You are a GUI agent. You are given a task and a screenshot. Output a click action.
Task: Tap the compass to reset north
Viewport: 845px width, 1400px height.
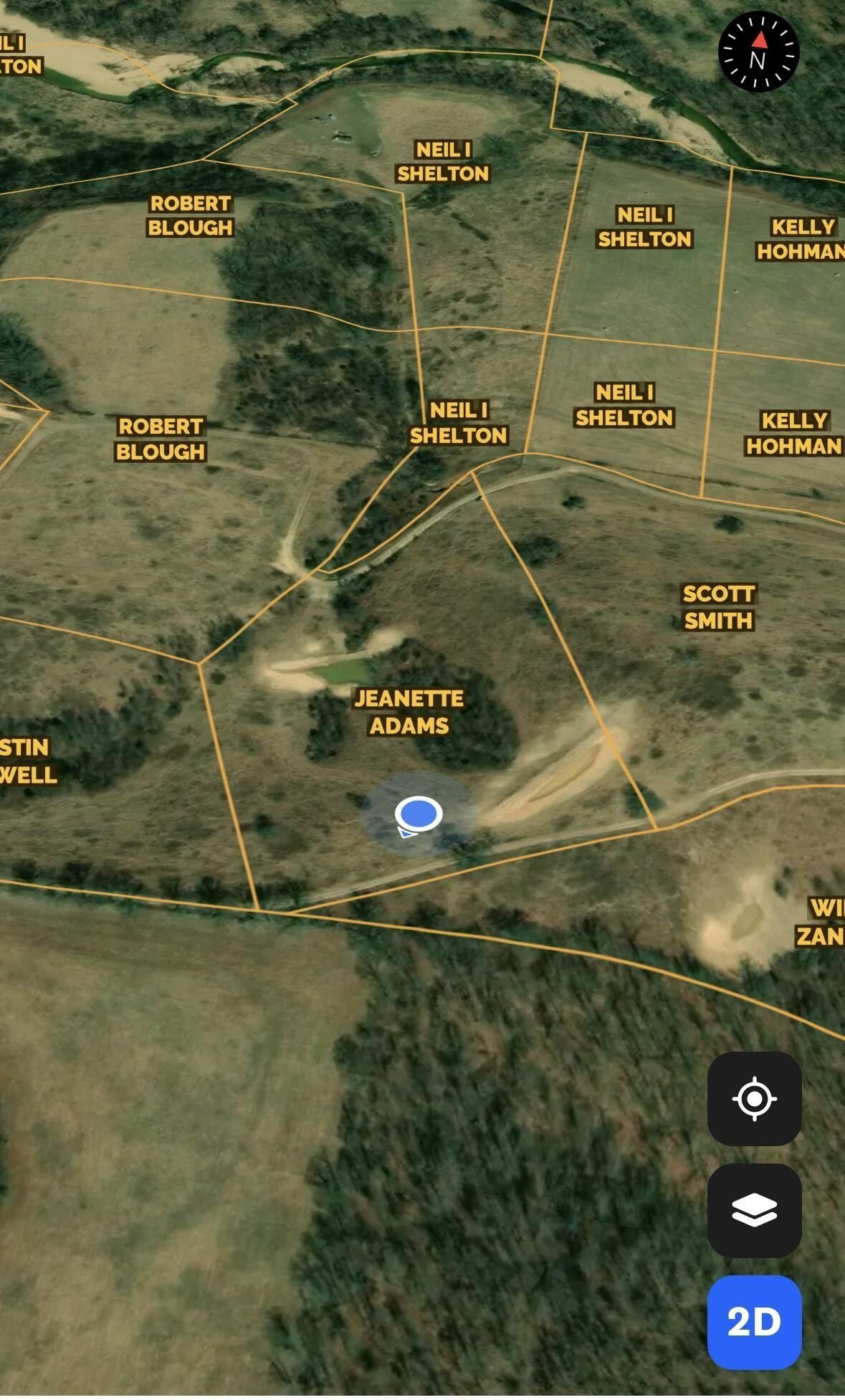pos(758,52)
